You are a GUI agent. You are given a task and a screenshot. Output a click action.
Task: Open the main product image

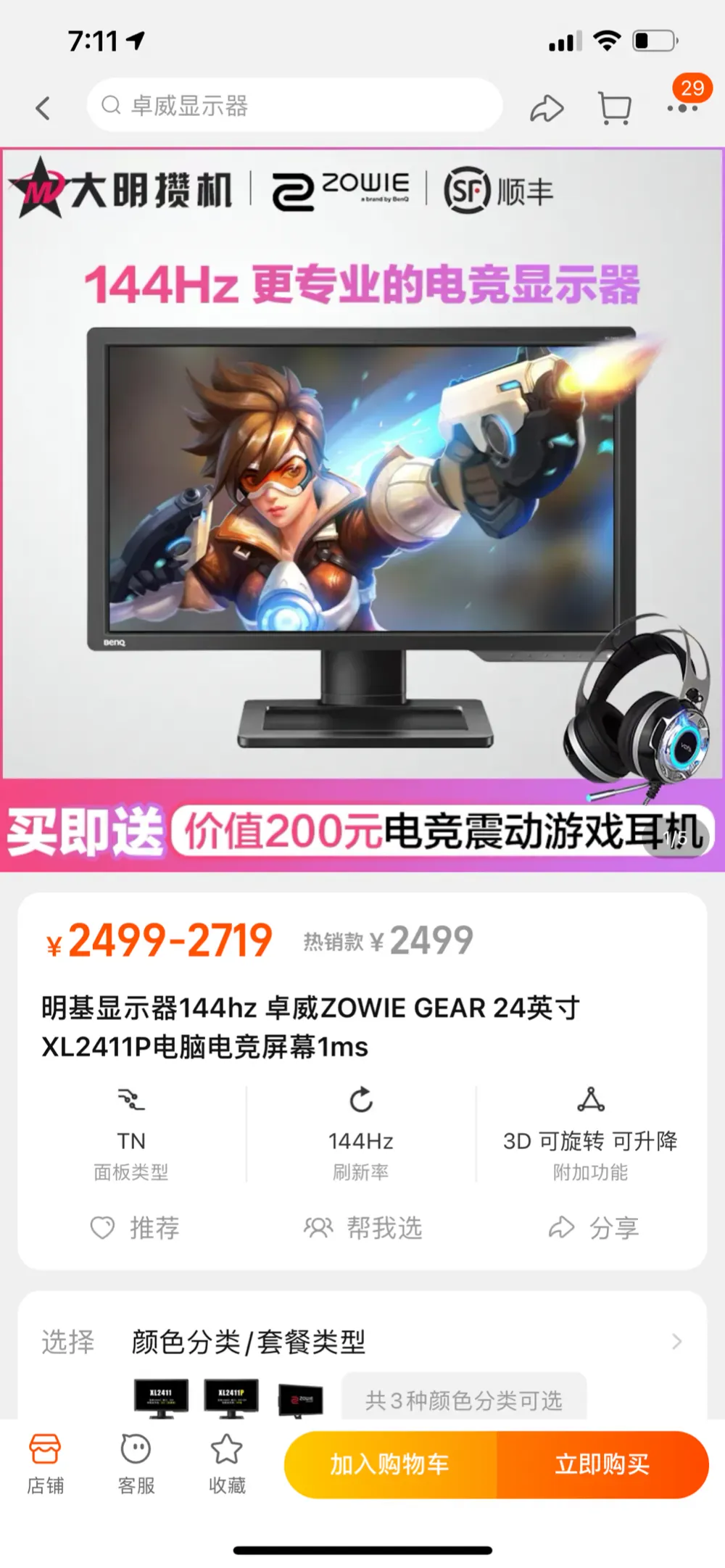(x=362, y=510)
